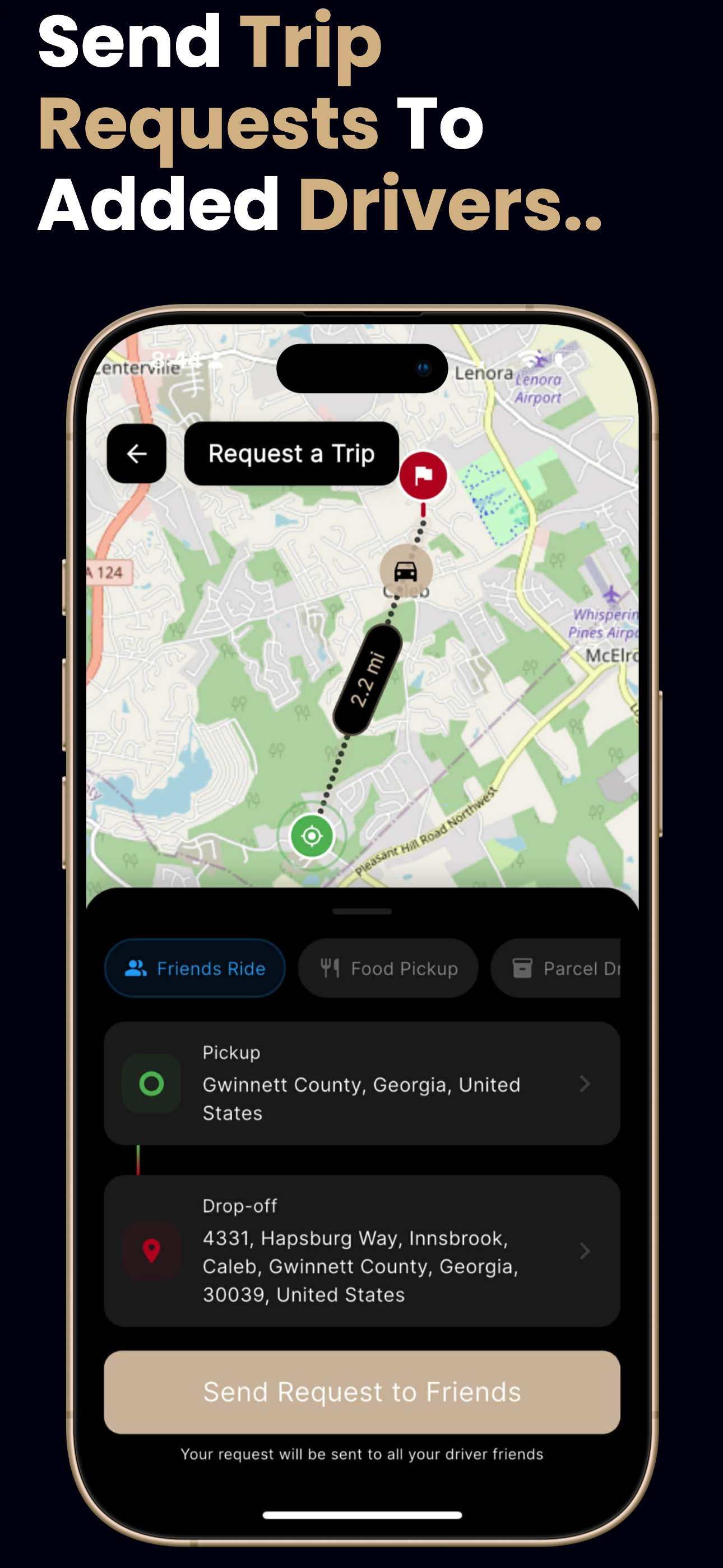Select the Parcel Drop option
Screen dimensions: 723x1568
pyautogui.click(x=566, y=968)
